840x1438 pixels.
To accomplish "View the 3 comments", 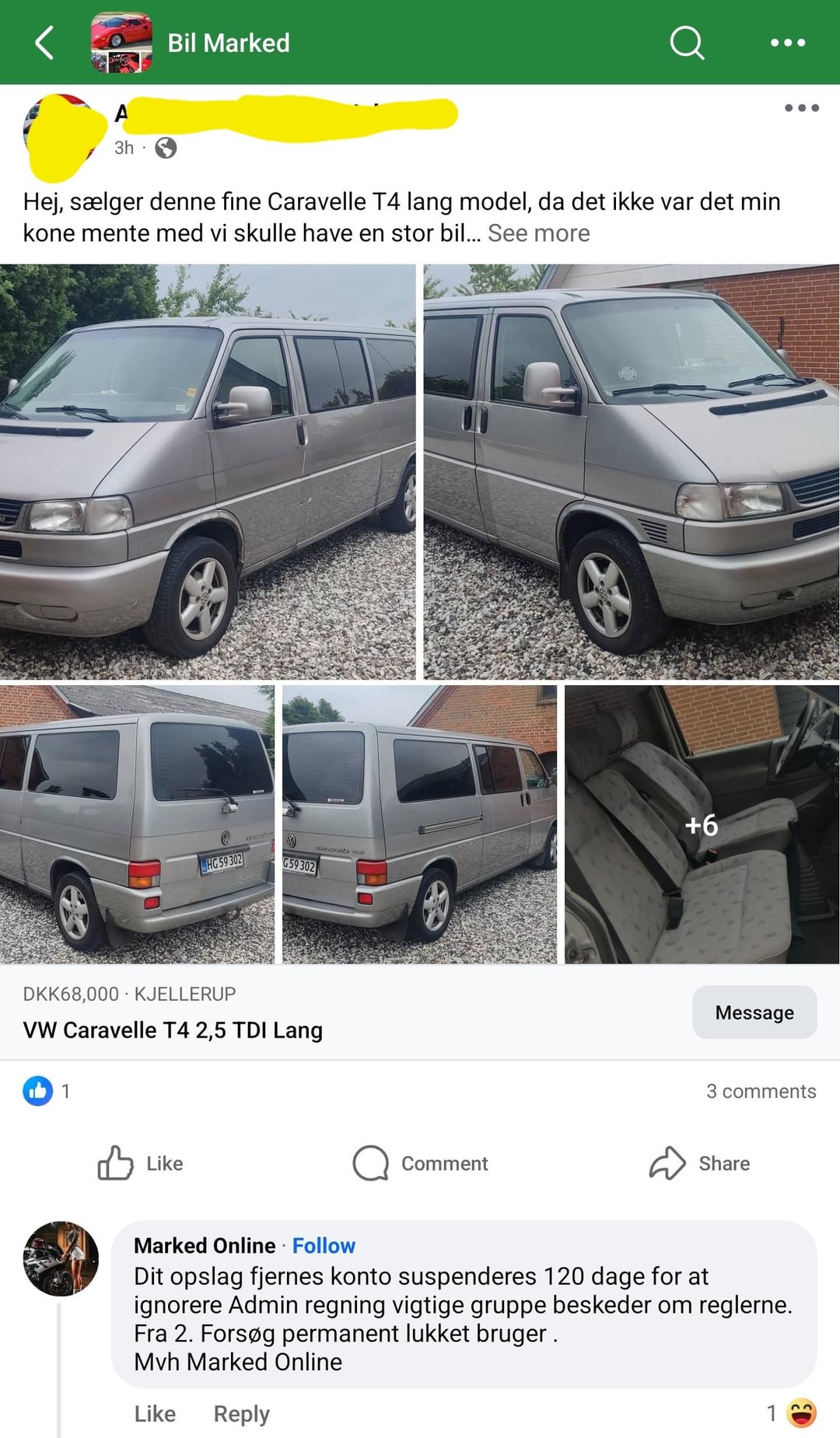I will (x=761, y=1091).
